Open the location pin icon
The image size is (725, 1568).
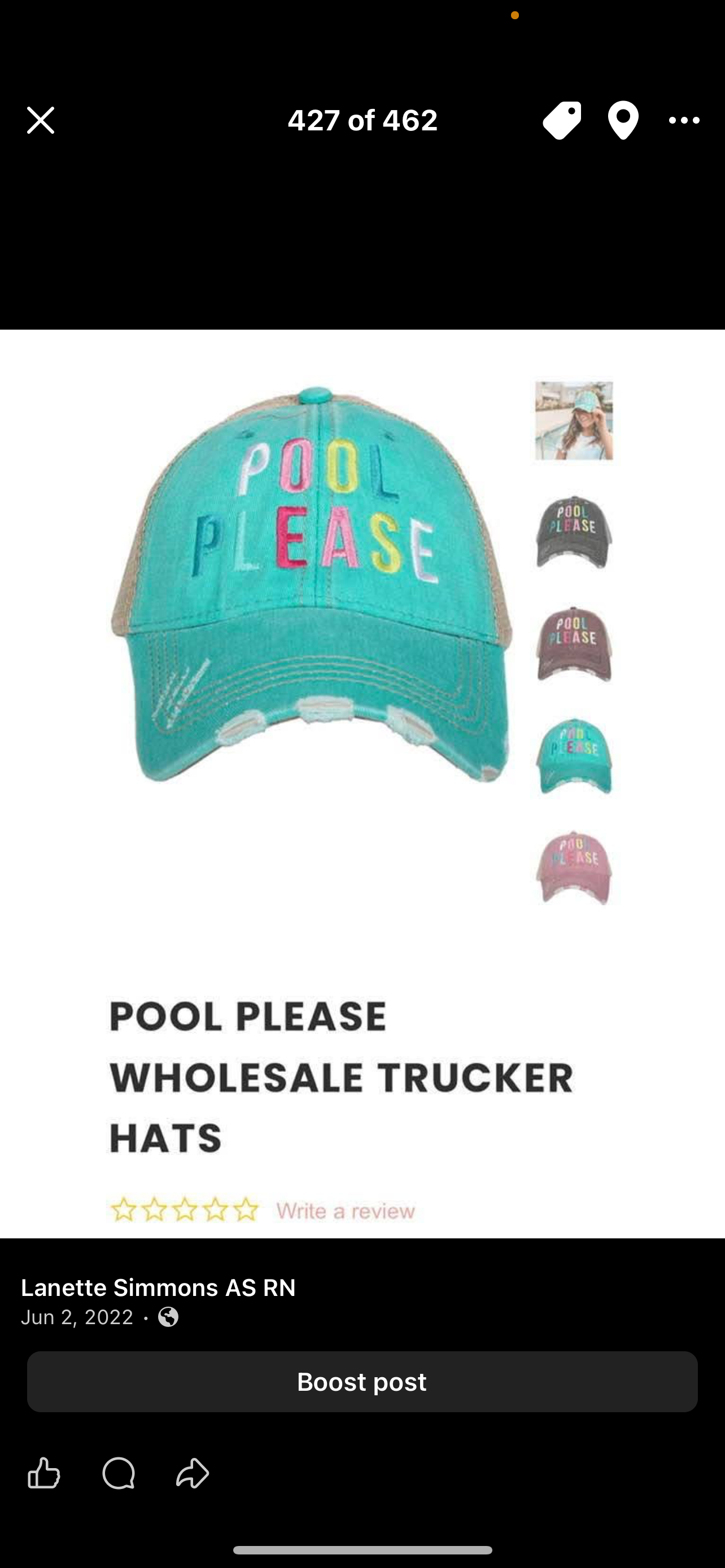point(622,120)
